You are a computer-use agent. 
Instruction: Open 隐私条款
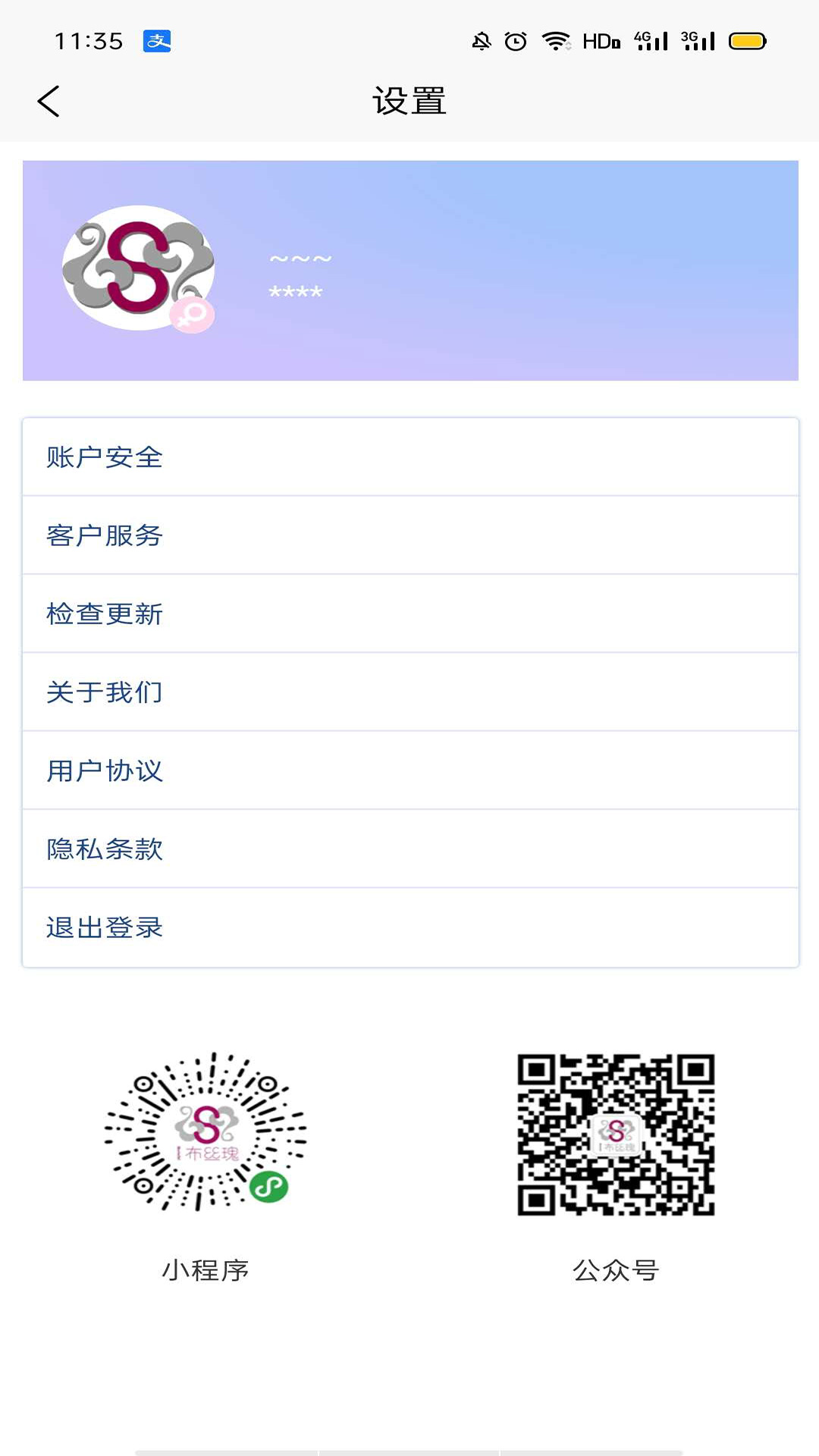point(410,849)
